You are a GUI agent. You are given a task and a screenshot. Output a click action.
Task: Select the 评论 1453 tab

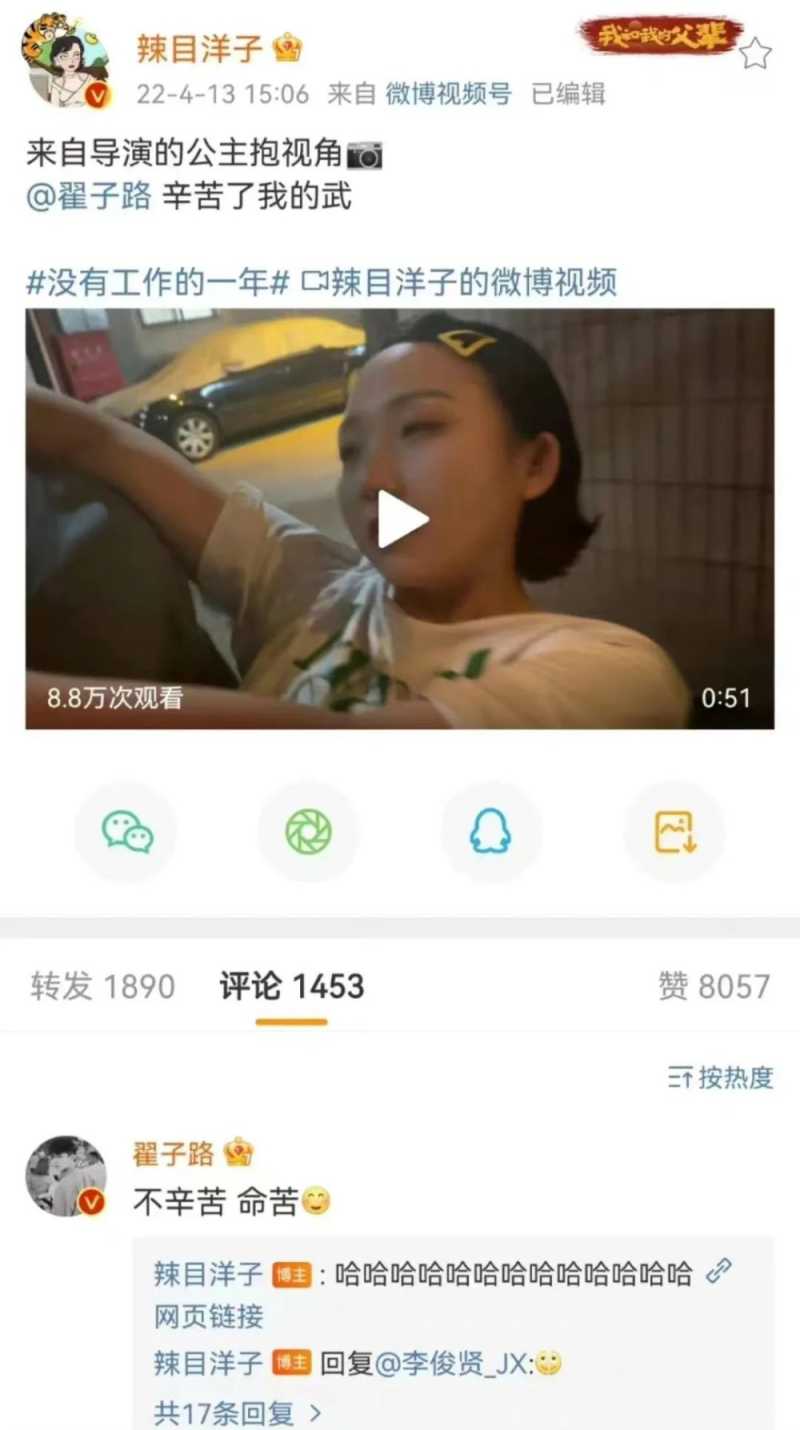291,986
